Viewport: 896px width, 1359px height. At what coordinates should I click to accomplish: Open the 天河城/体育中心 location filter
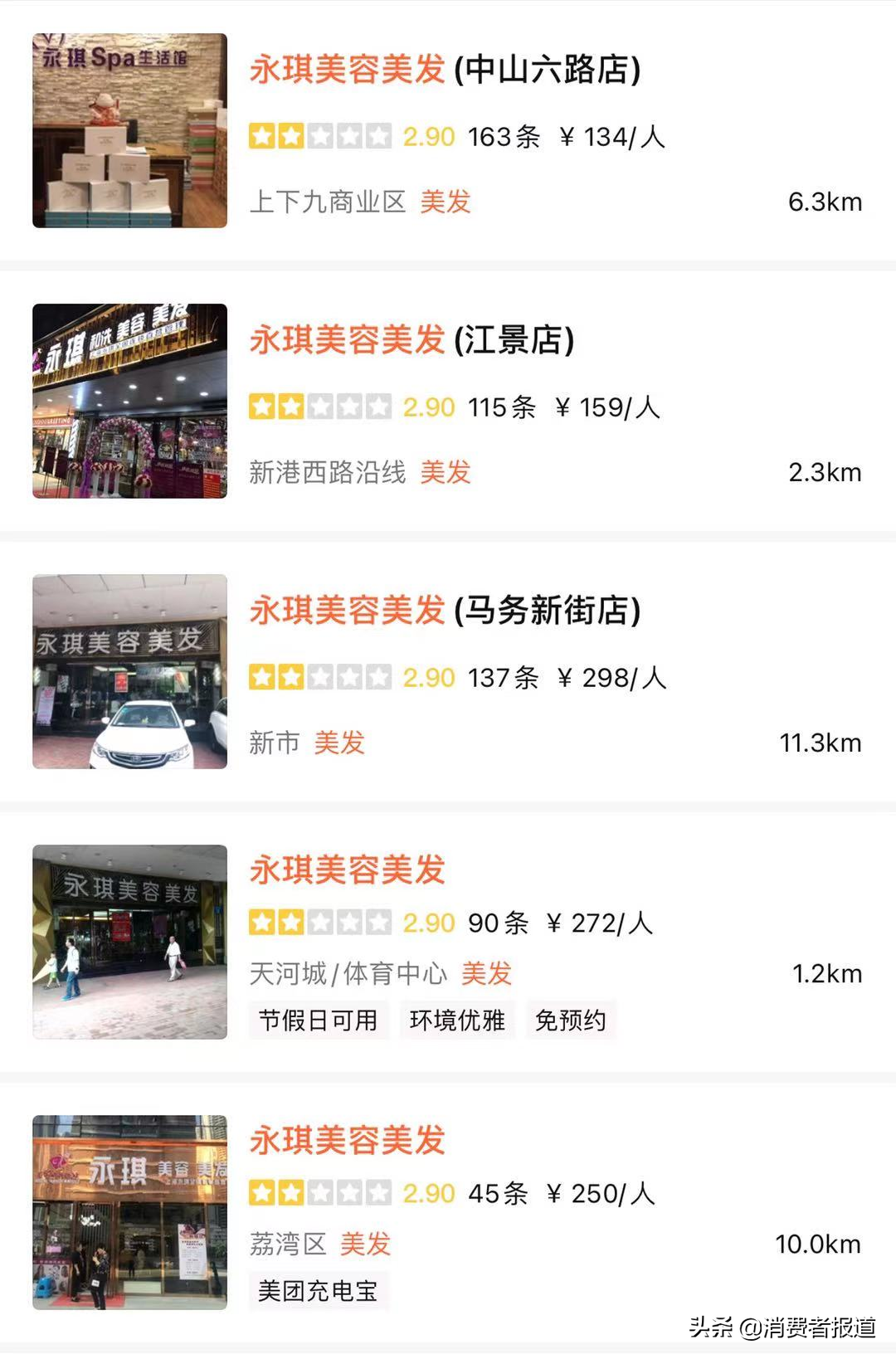[348, 975]
